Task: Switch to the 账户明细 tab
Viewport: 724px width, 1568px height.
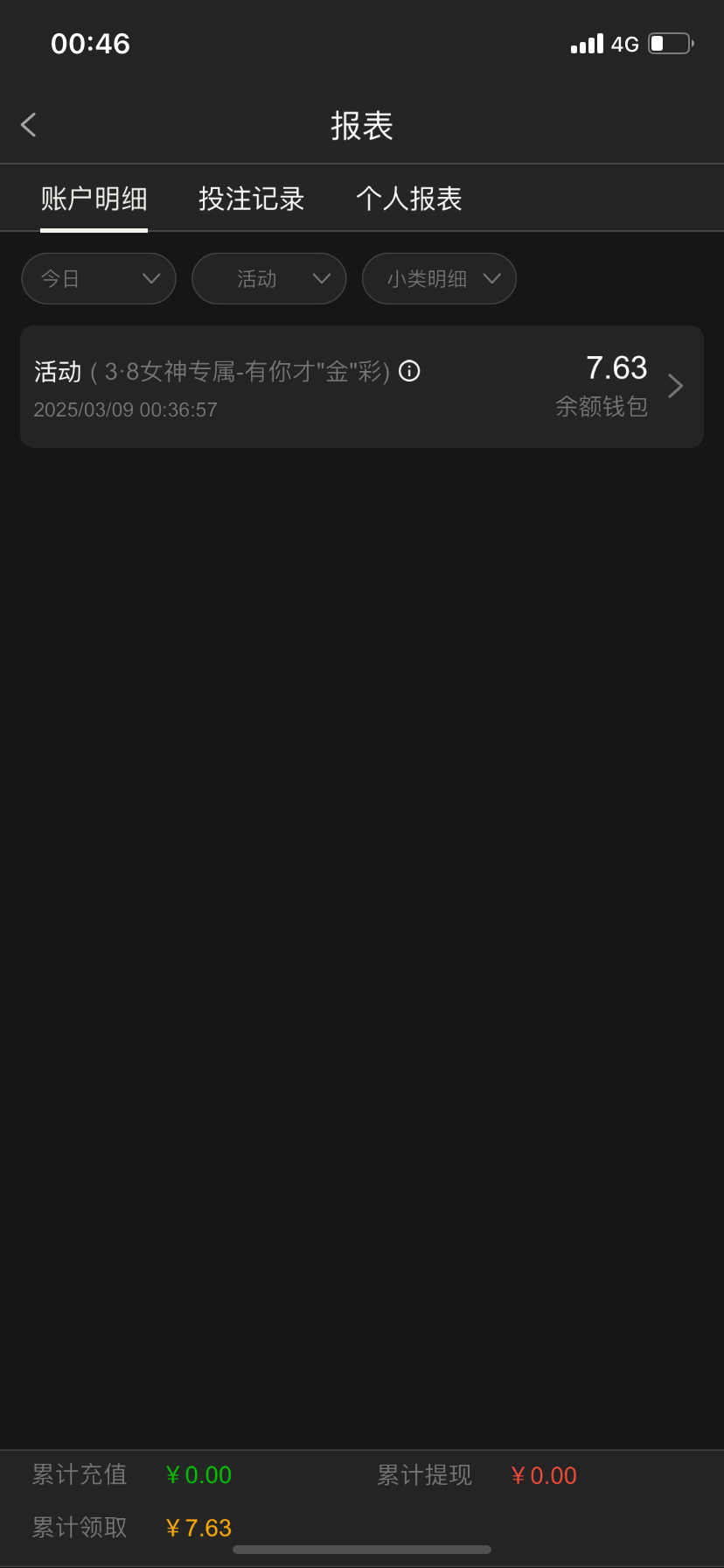Action: pos(94,199)
